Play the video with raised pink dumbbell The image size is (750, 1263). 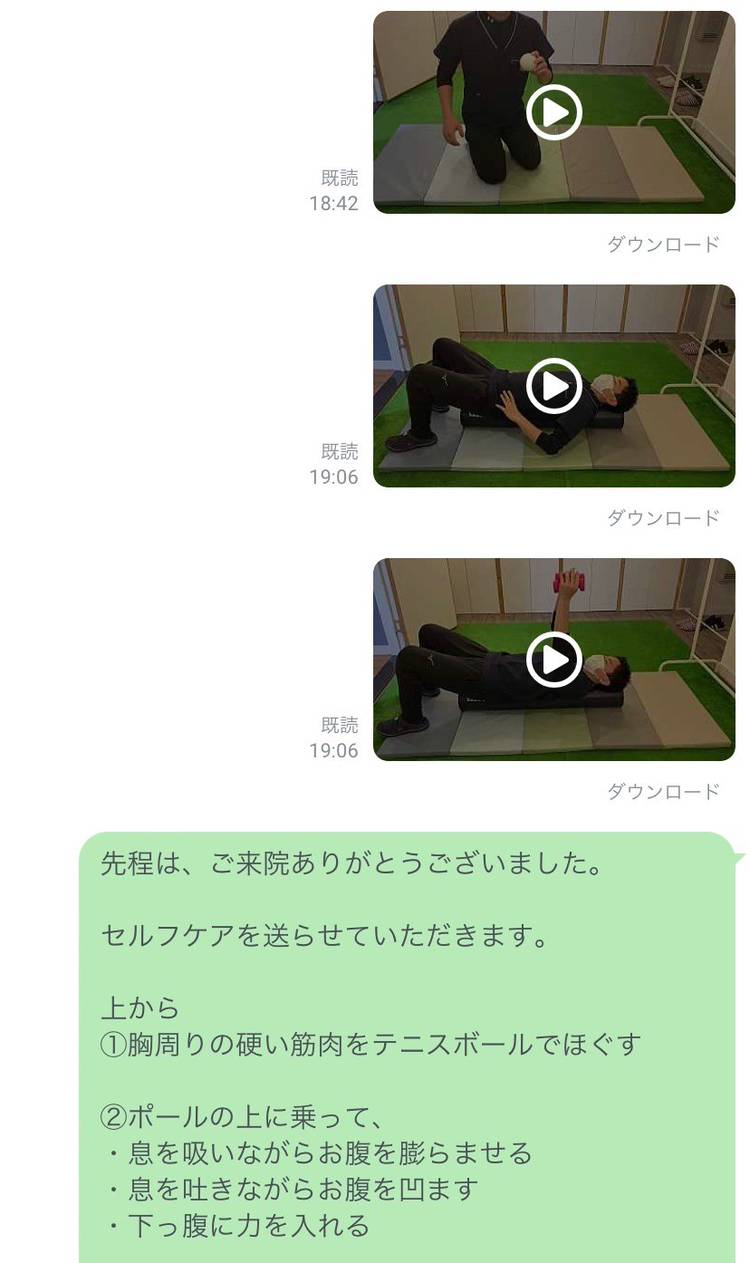tap(554, 660)
